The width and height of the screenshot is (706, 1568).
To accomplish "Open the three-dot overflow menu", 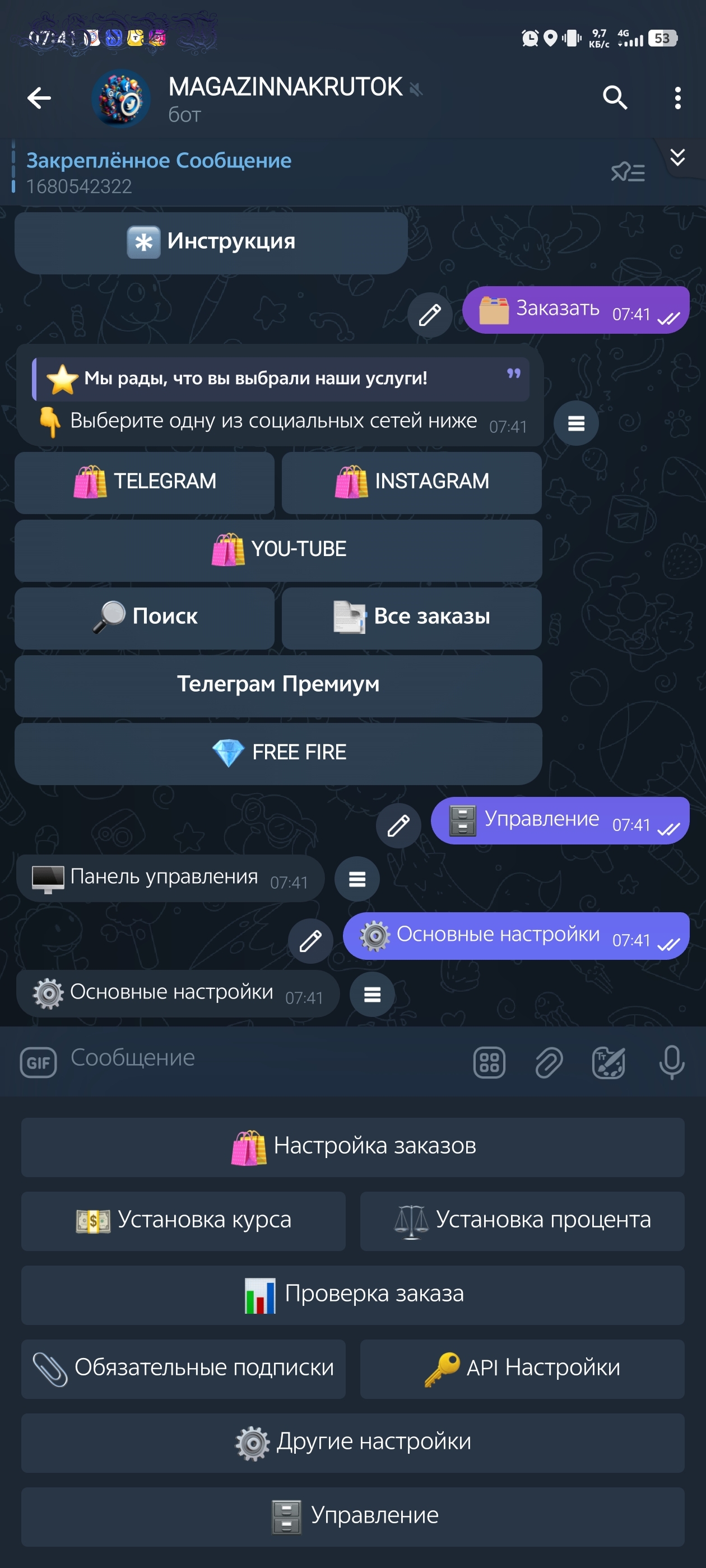I will click(677, 97).
